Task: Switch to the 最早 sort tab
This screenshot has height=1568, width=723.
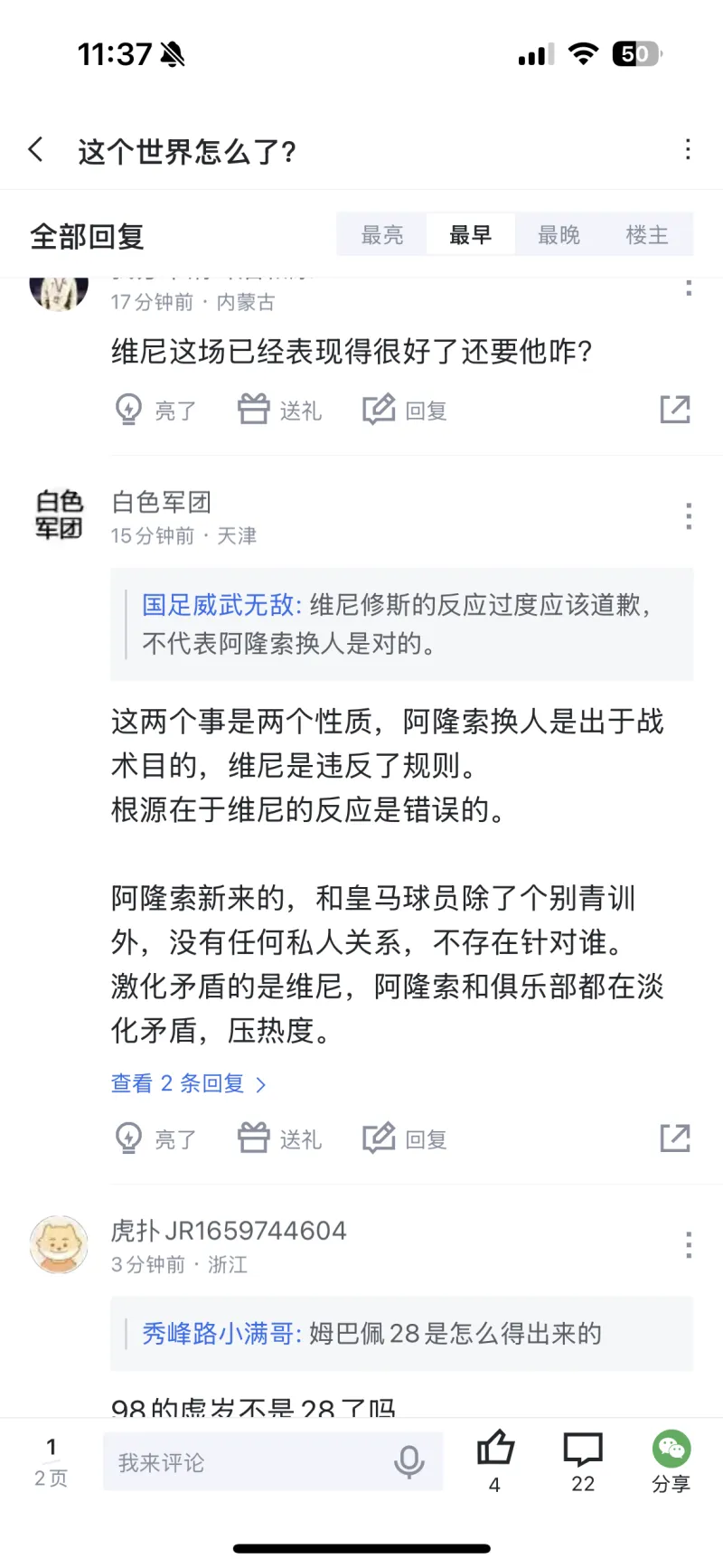Action: pos(470,235)
